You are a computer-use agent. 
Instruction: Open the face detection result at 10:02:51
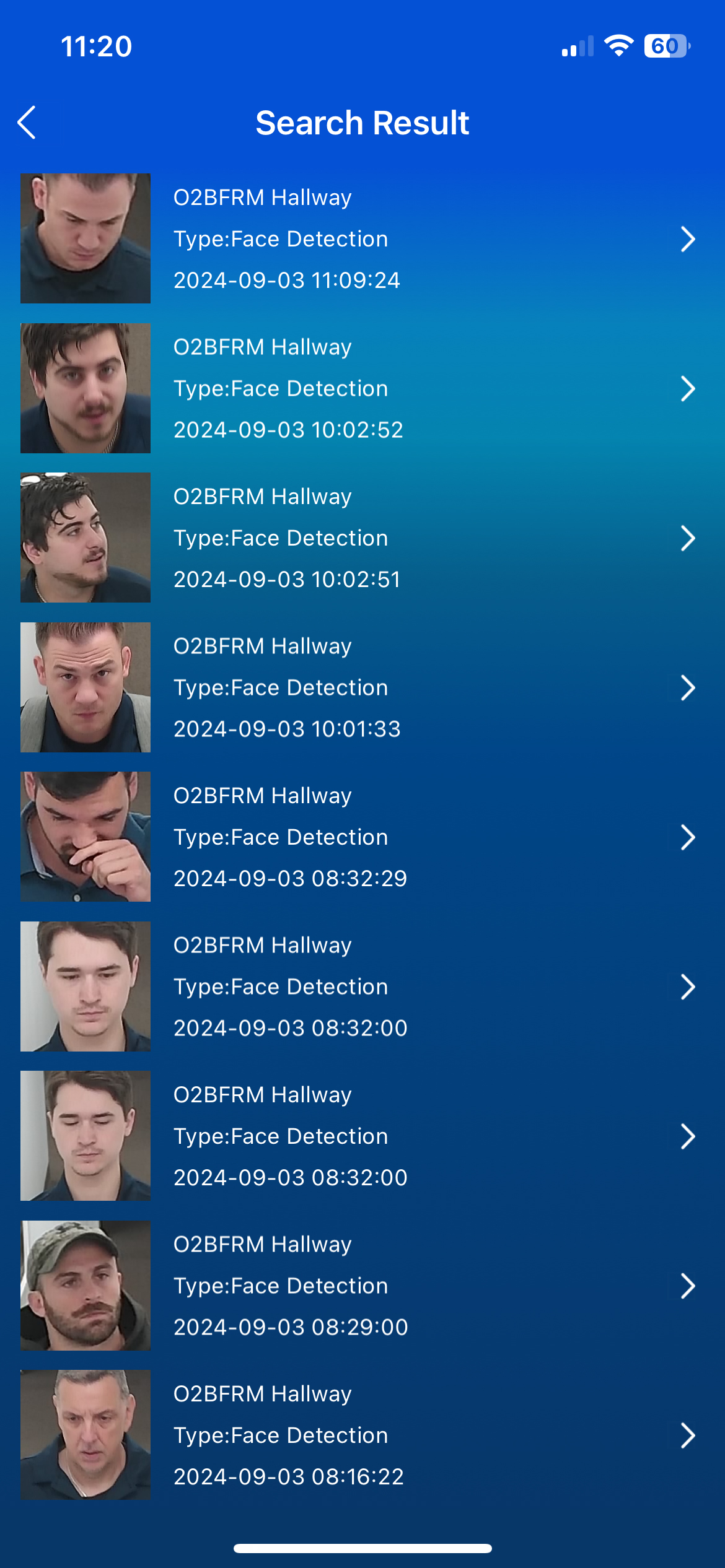[362, 538]
